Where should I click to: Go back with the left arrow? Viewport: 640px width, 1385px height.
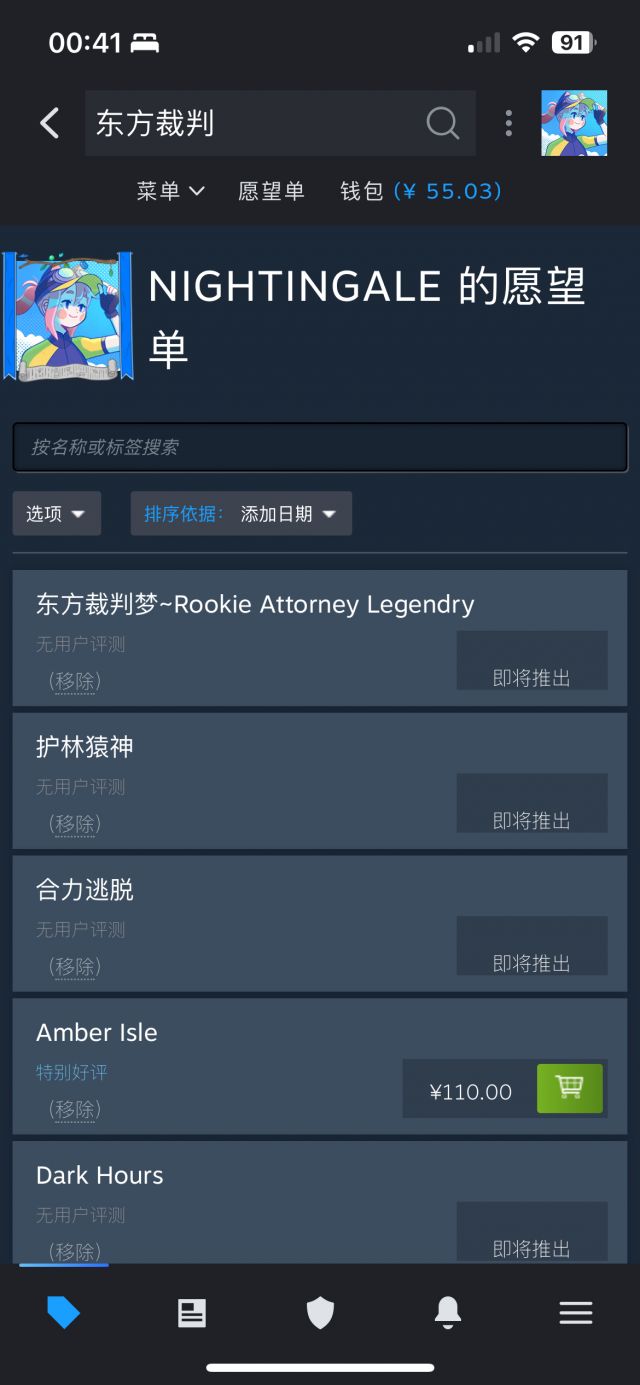point(49,123)
